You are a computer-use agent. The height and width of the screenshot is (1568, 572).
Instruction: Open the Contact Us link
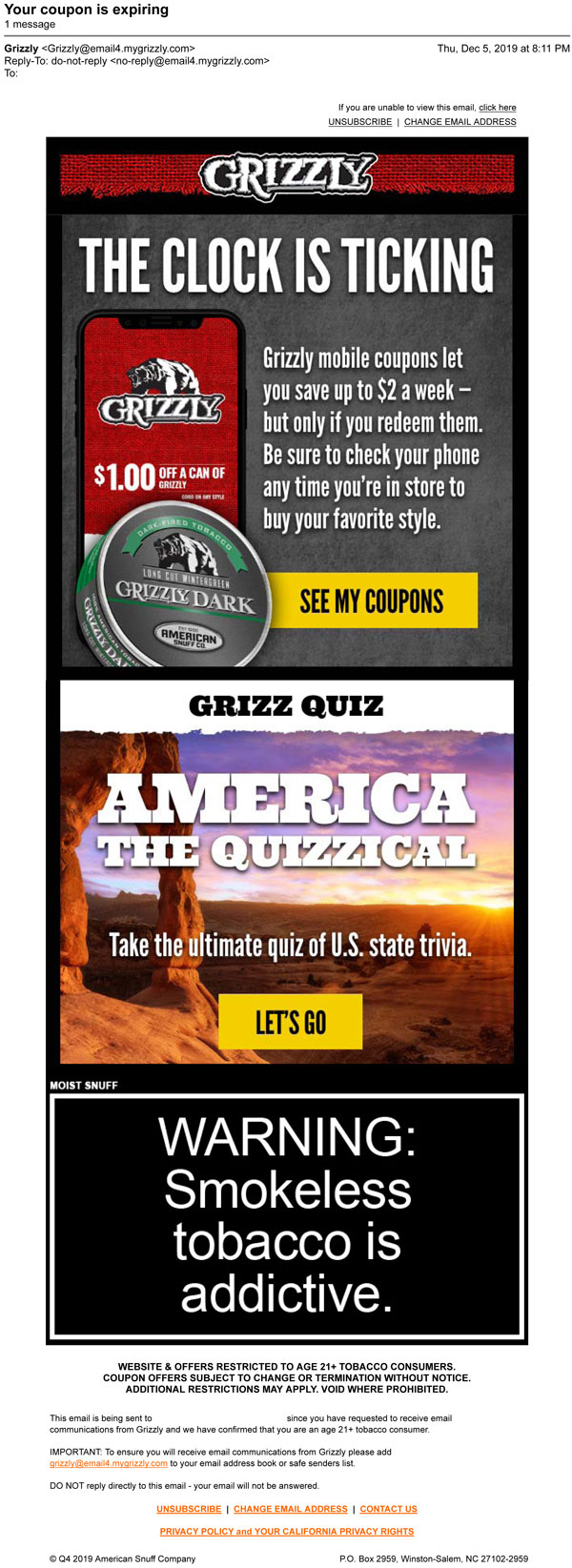pyautogui.click(x=388, y=1509)
